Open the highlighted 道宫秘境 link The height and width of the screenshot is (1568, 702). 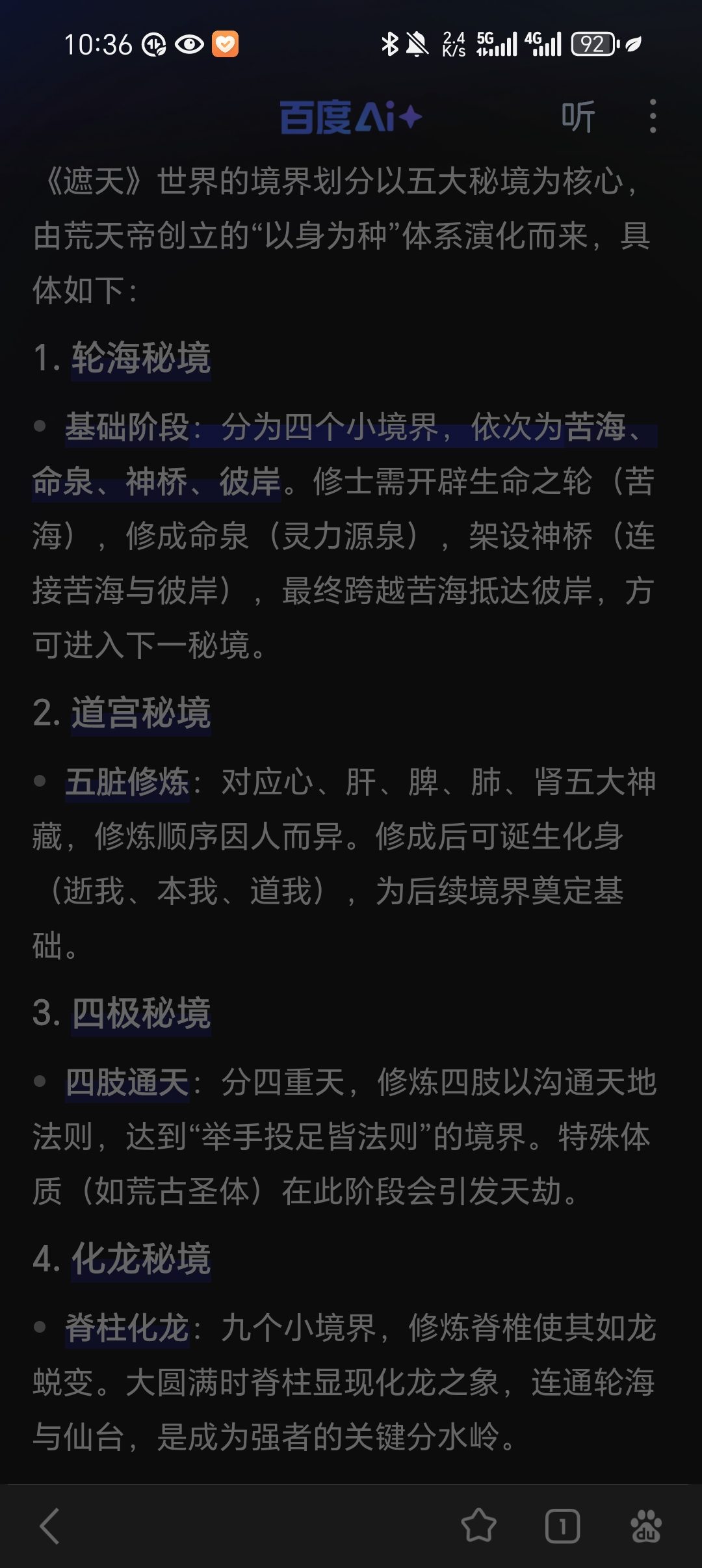[x=141, y=713]
